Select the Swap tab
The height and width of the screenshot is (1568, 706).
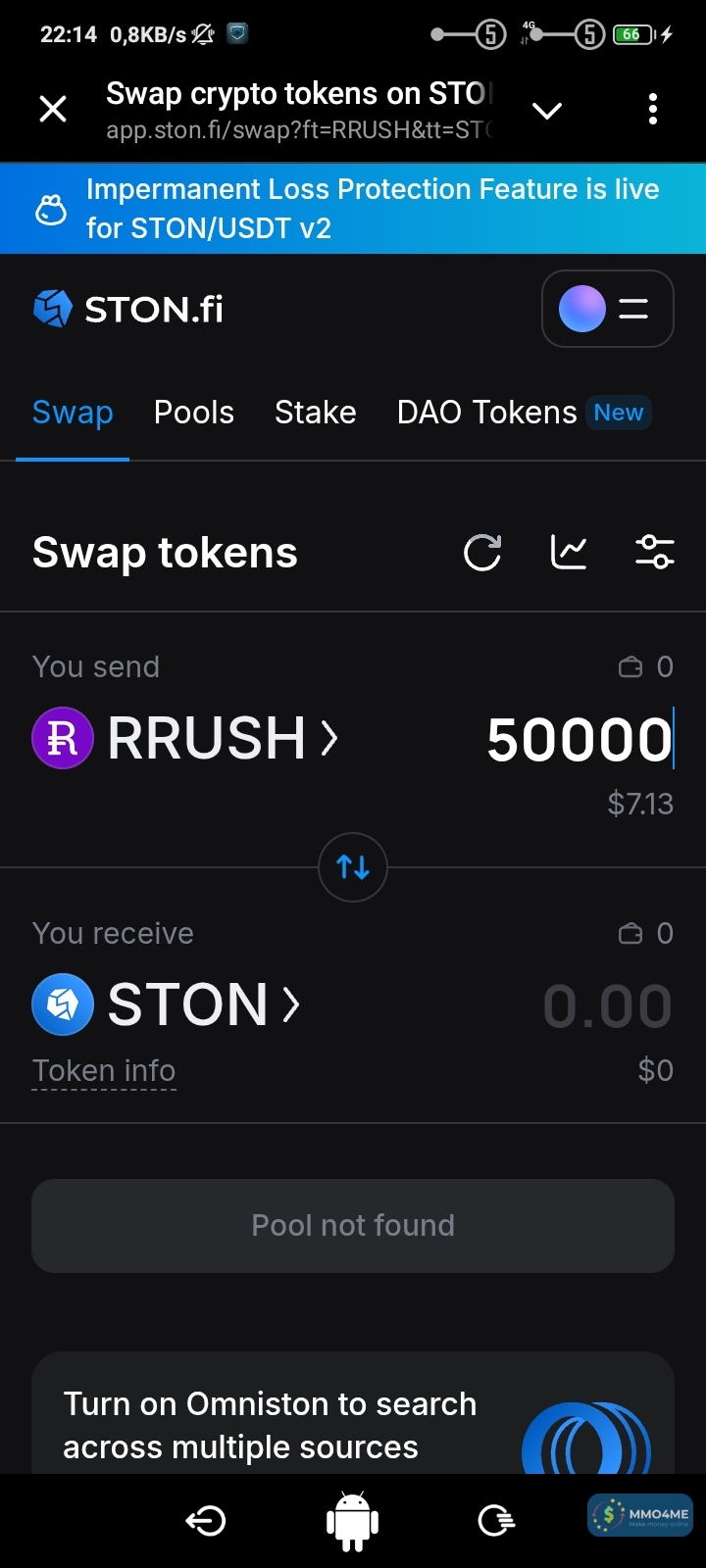73,413
